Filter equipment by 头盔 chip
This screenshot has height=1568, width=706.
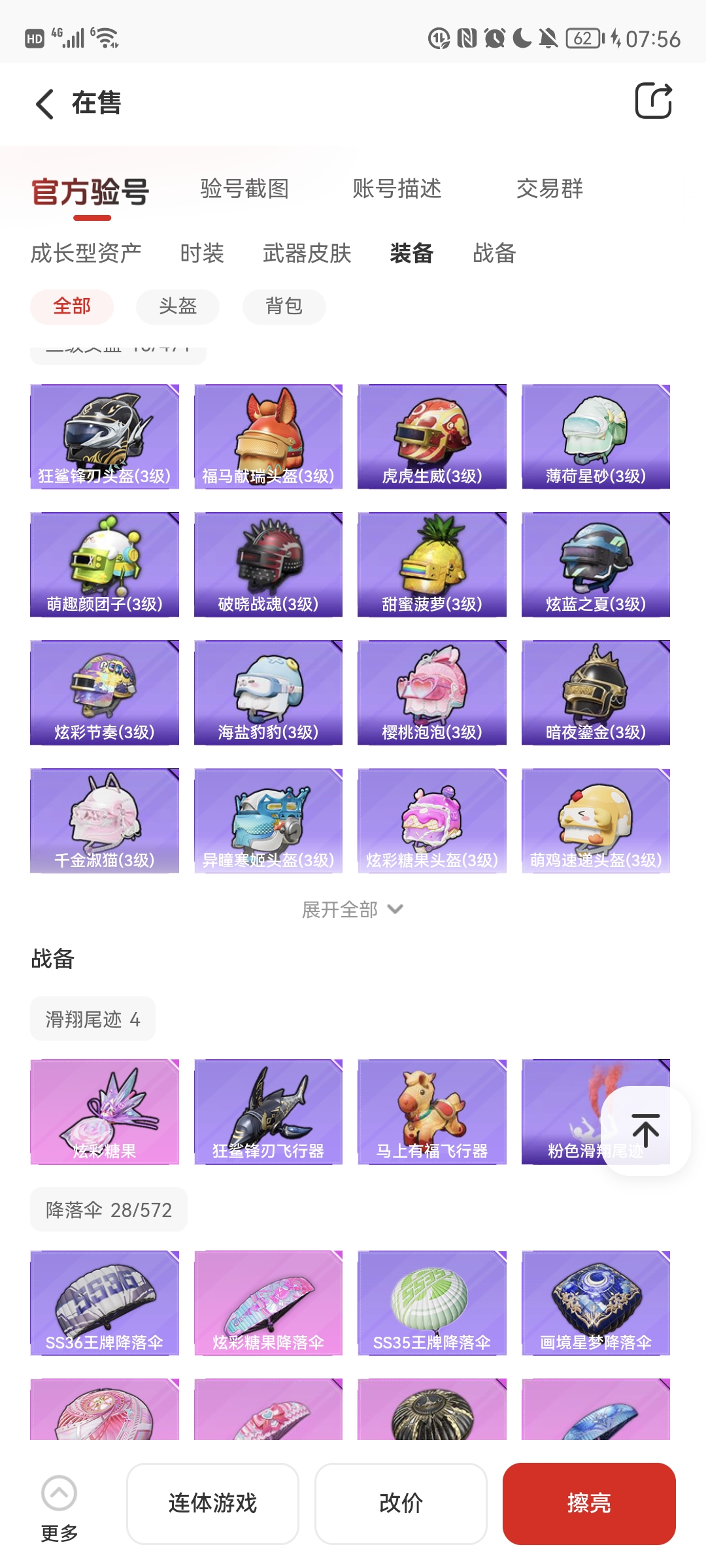[x=177, y=306]
